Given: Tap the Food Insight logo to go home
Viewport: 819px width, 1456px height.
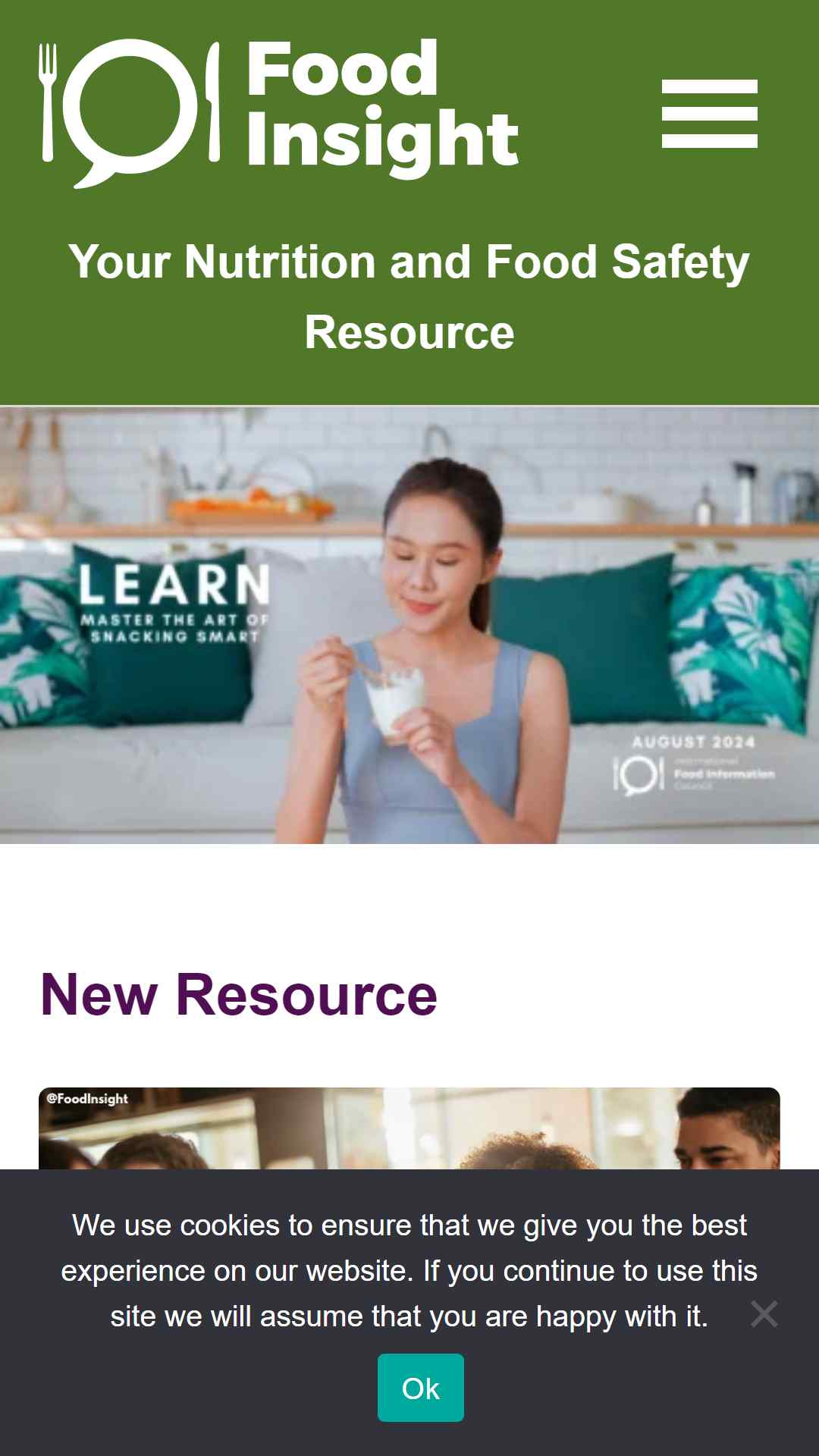Looking at the screenshot, I should [x=279, y=113].
